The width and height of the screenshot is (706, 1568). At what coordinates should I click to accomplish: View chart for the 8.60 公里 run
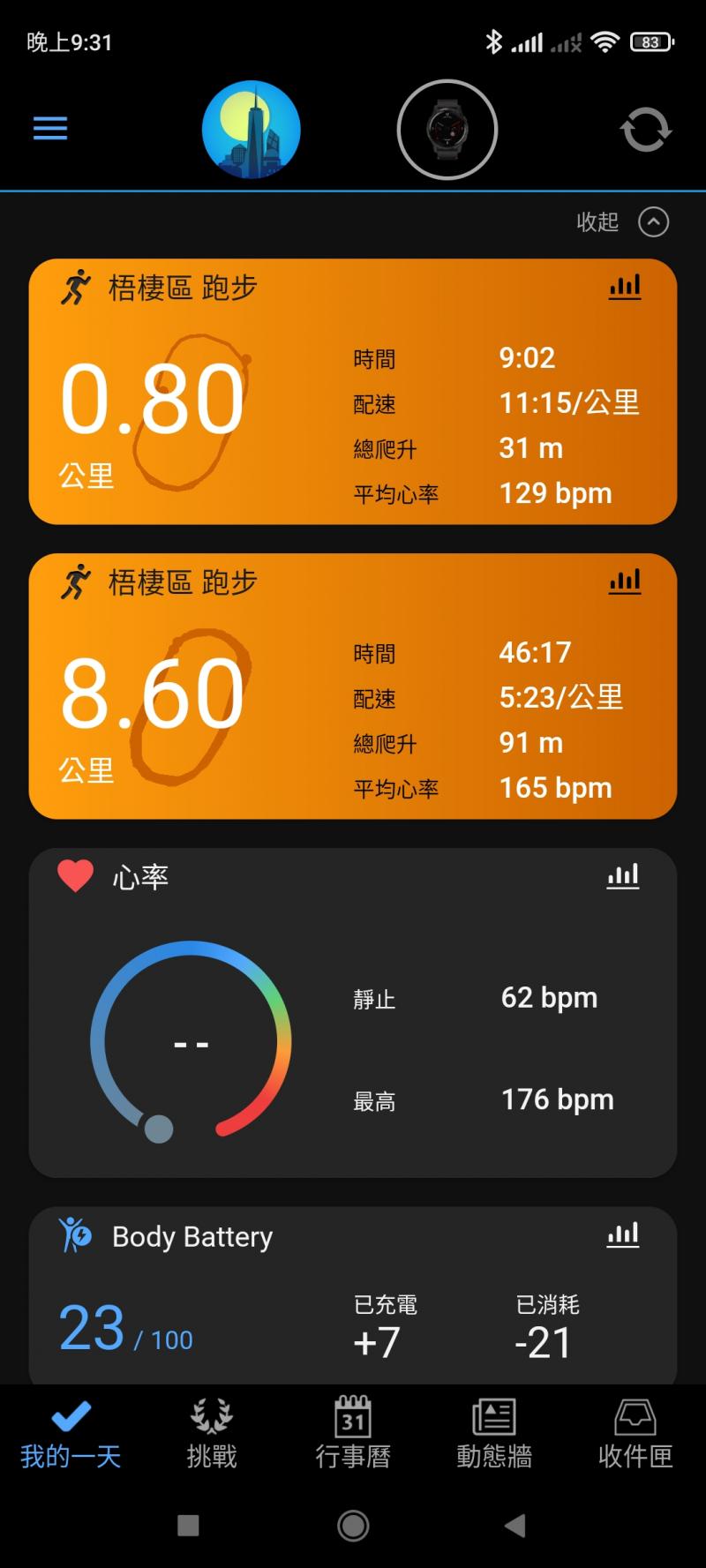[x=625, y=581]
